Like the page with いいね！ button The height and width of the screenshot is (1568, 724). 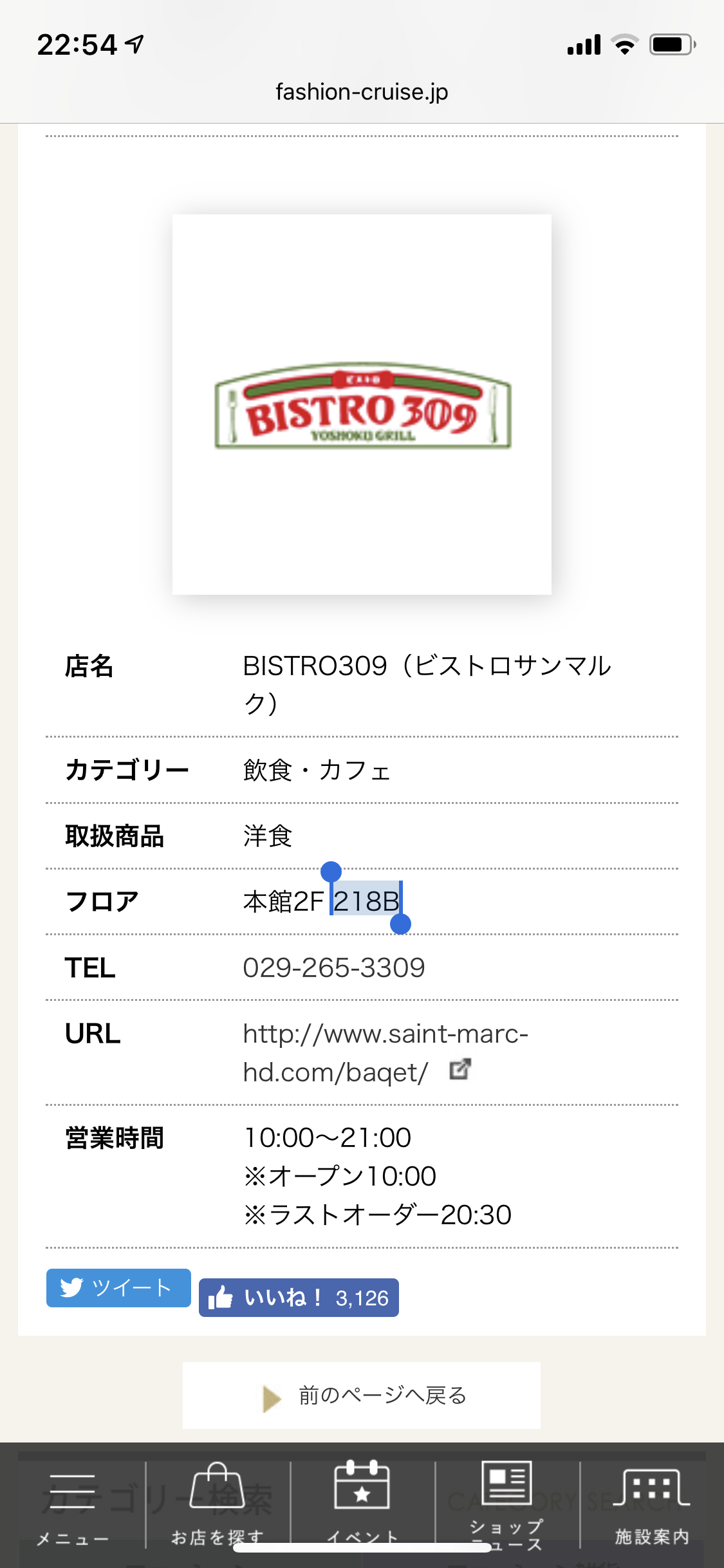(299, 1298)
